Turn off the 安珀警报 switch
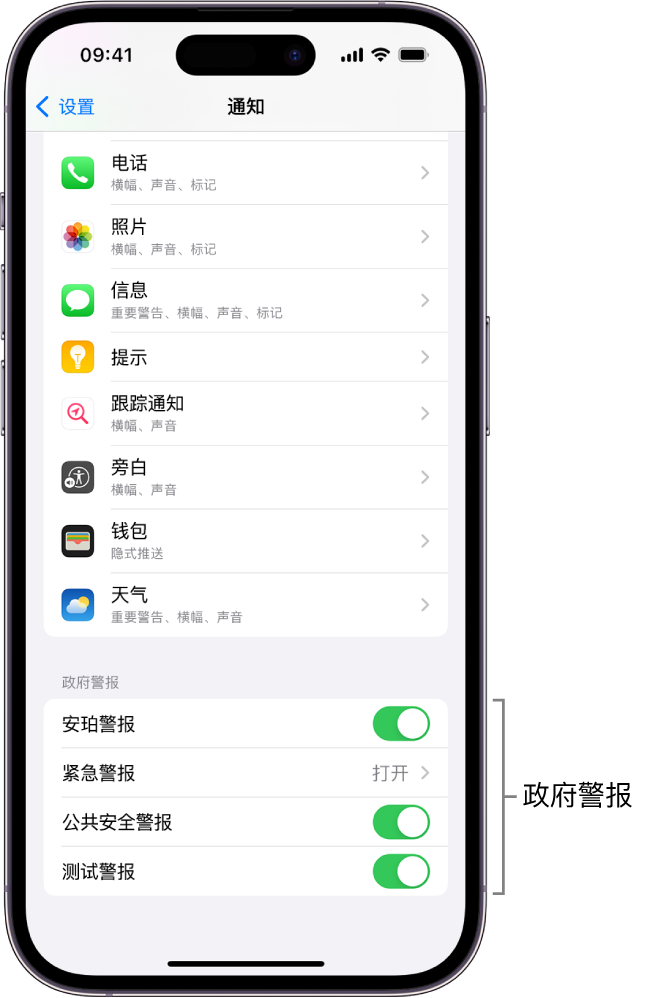Image resolution: width=652 pixels, height=998 pixels. (401, 724)
